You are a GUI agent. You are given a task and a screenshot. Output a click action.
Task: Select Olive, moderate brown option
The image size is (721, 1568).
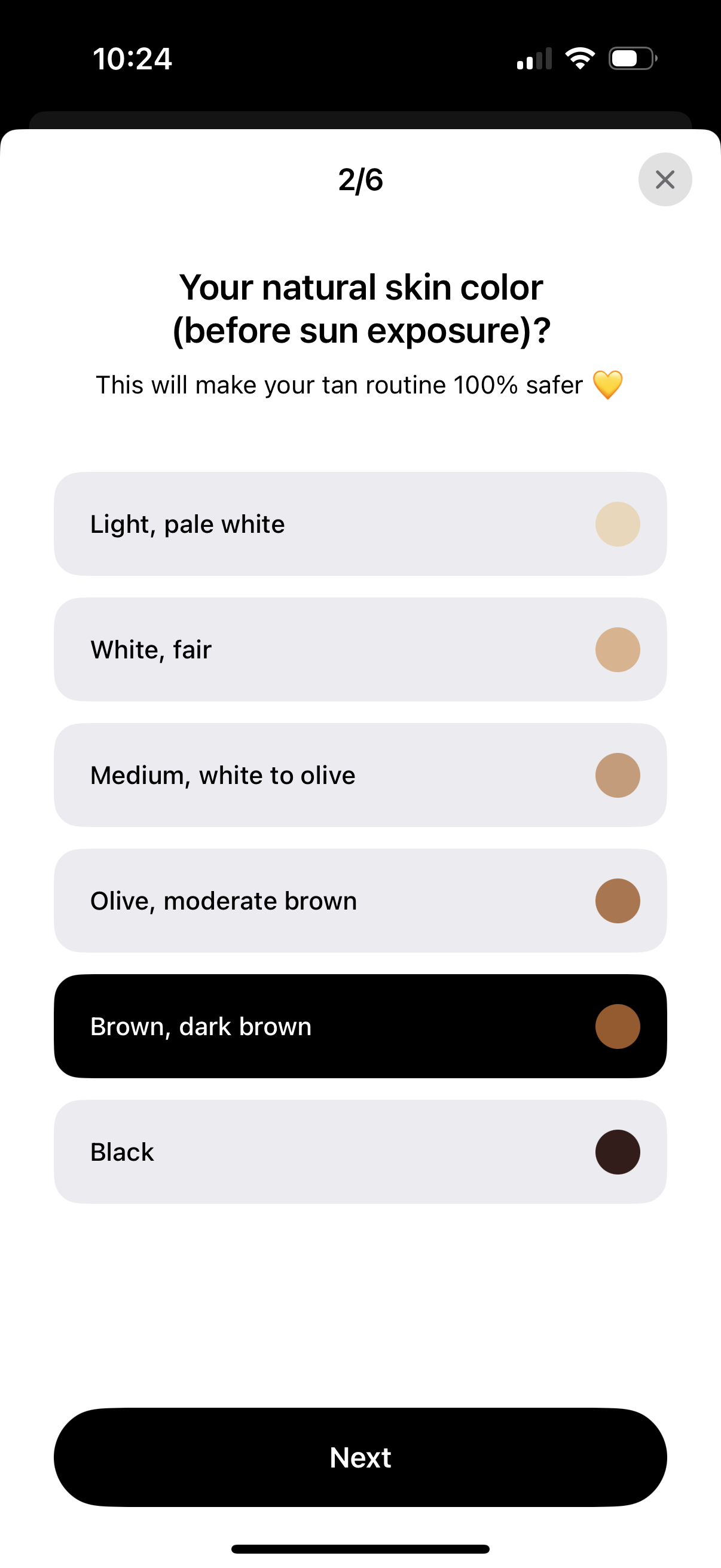coord(360,900)
